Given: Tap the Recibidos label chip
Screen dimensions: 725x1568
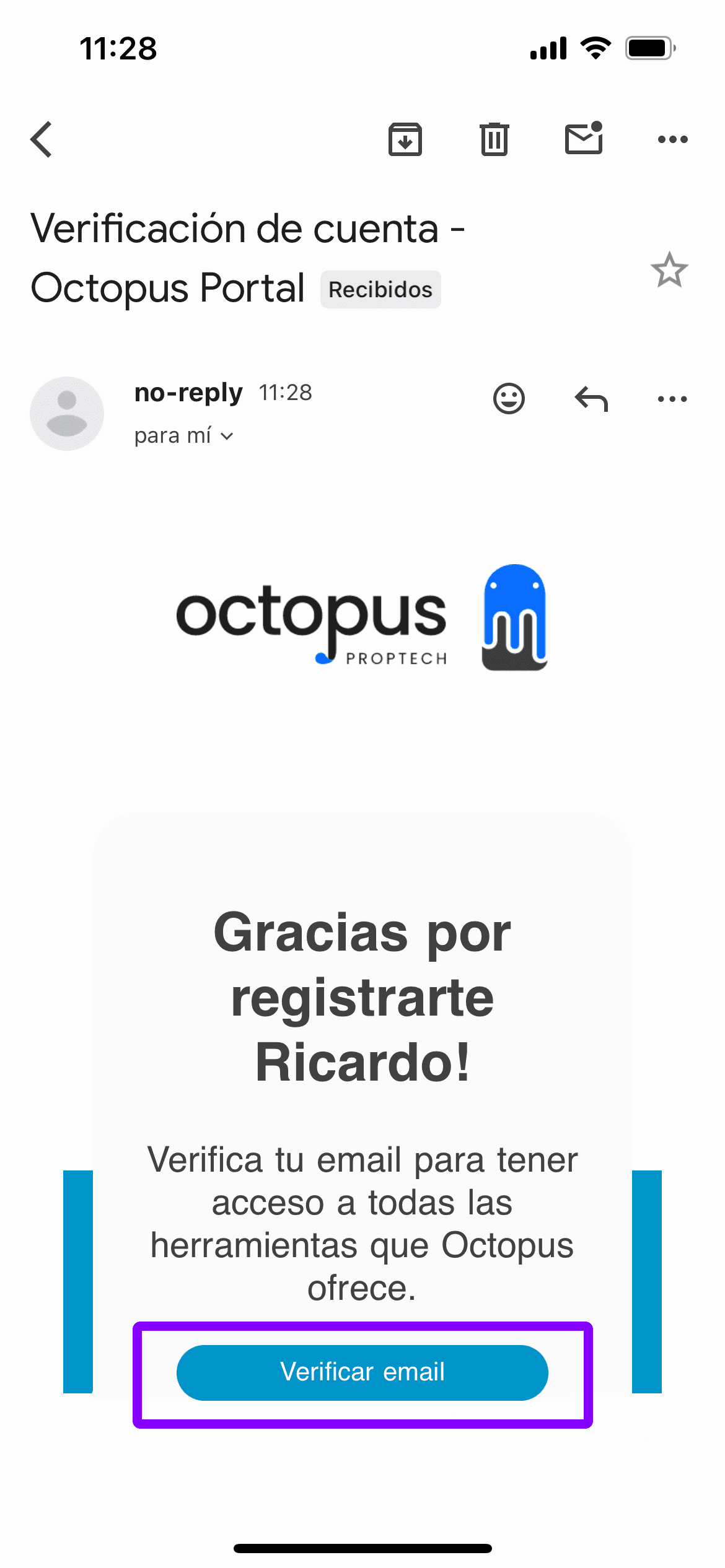Looking at the screenshot, I should point(380,289).
